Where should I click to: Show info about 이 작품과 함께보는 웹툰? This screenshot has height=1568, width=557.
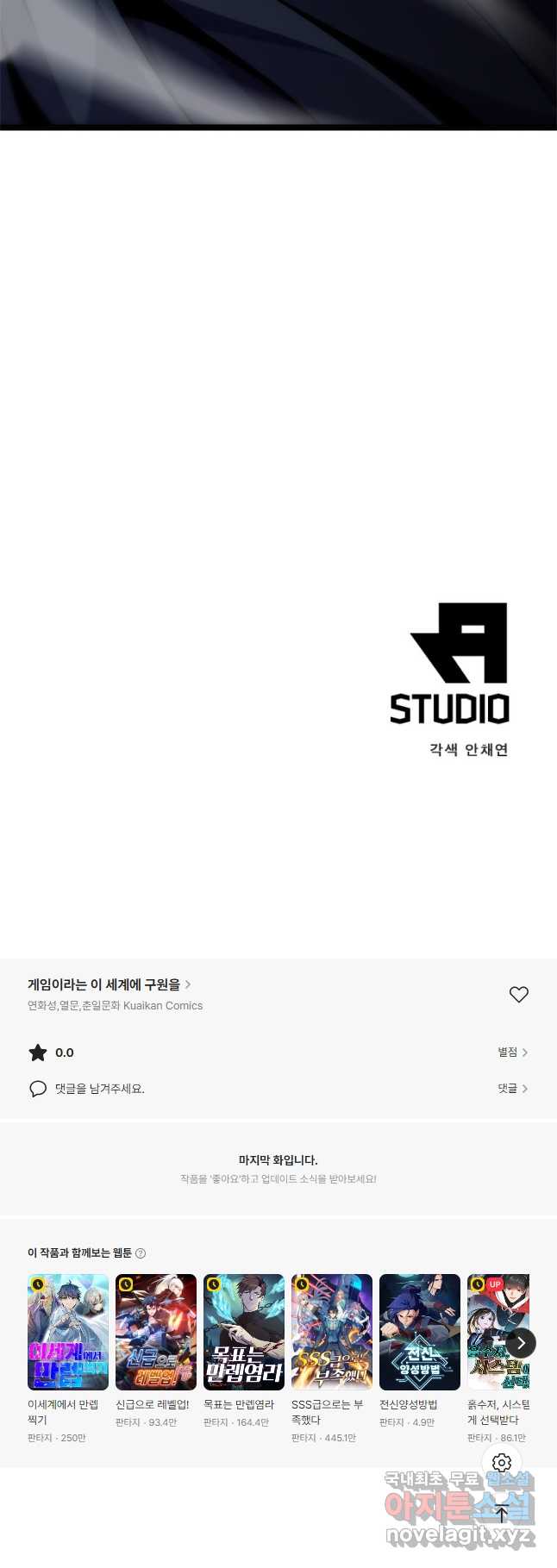pos(141,1253)
